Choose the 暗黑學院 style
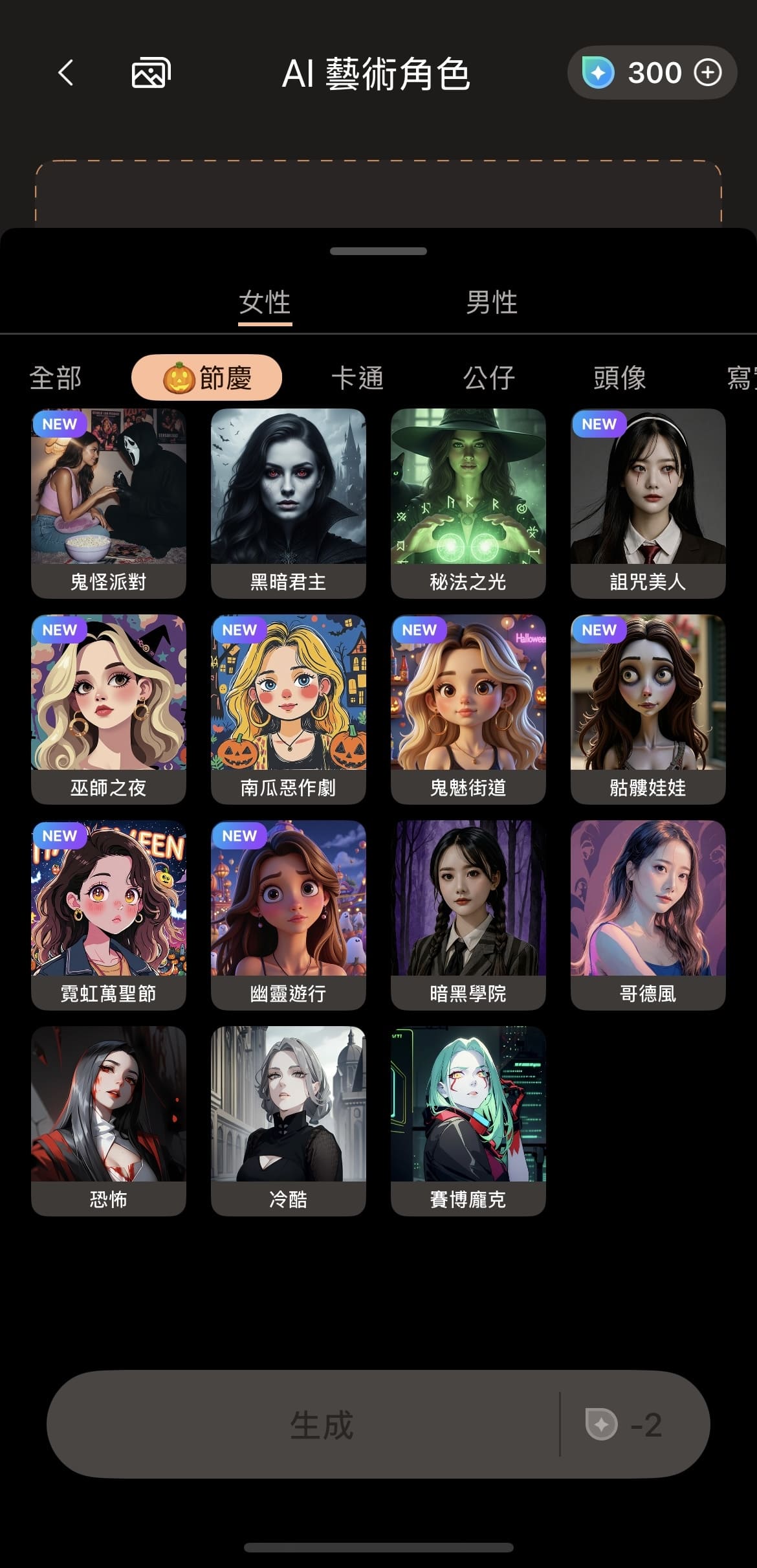This screenshot has height=1568, width=757. (x=468, y=913)
